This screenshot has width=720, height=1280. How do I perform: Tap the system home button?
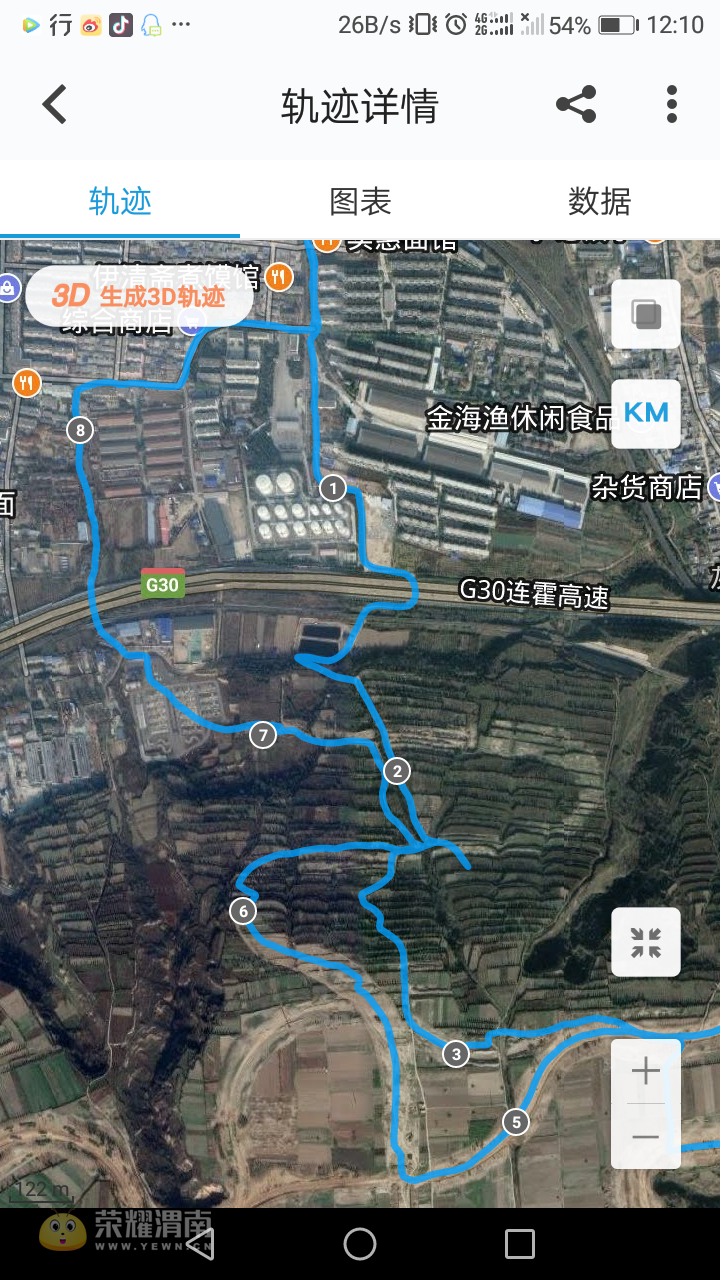coord(360,1244)
